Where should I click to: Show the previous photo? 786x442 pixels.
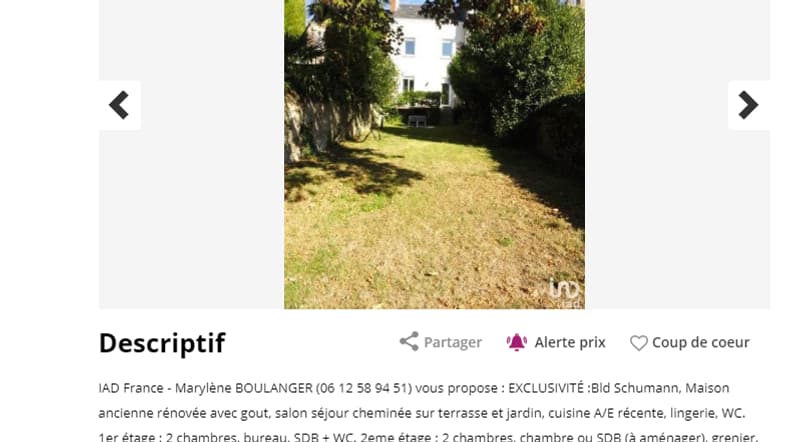(119, 105)
